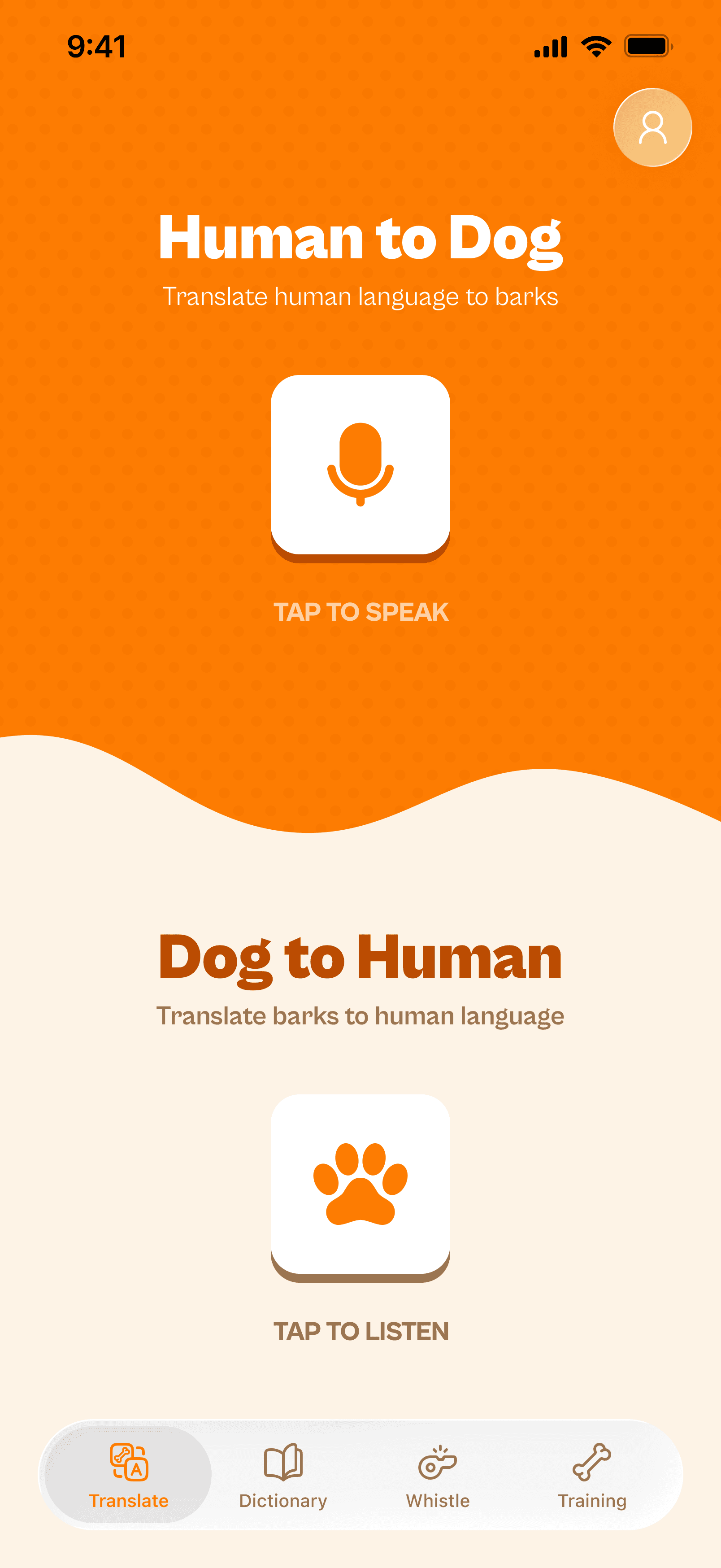The height and width of the screenshot is (1568, 721).
Task: Tap the Human to Dog heading
Action: 360,240
